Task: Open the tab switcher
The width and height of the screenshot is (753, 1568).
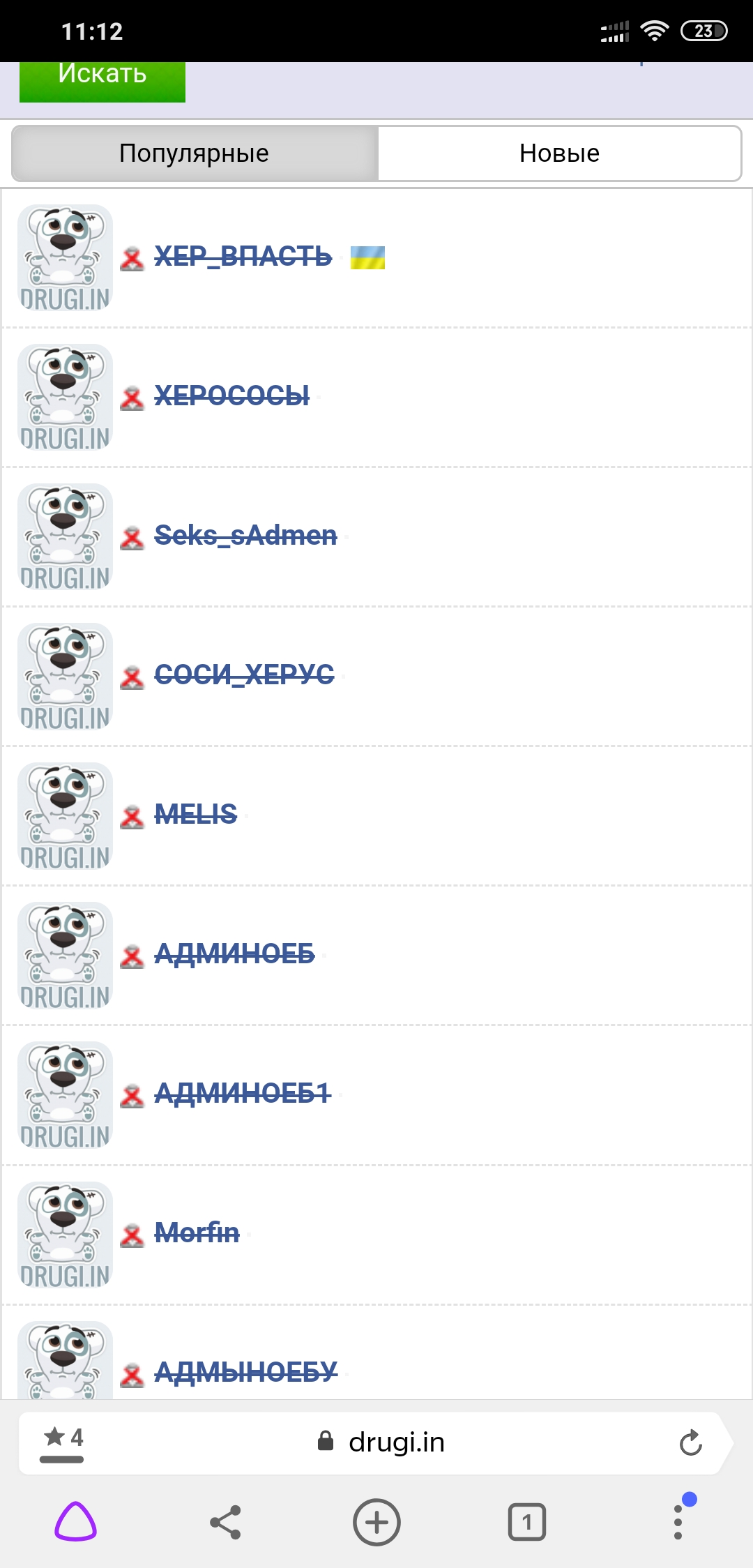Action: pos(526,1522)
